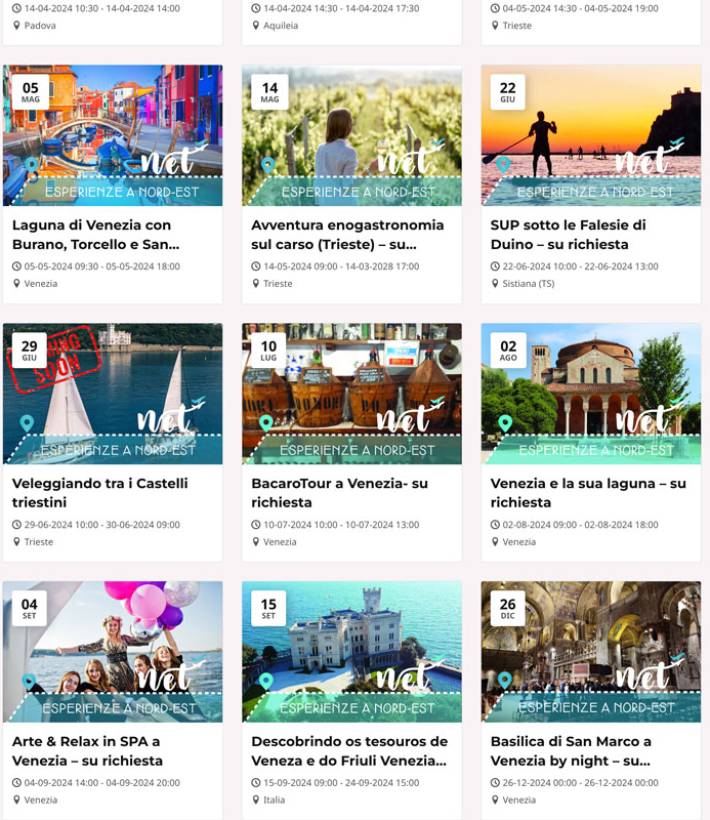Open Avventura enogastronomica sul carso event

click(x=347, y=234)
